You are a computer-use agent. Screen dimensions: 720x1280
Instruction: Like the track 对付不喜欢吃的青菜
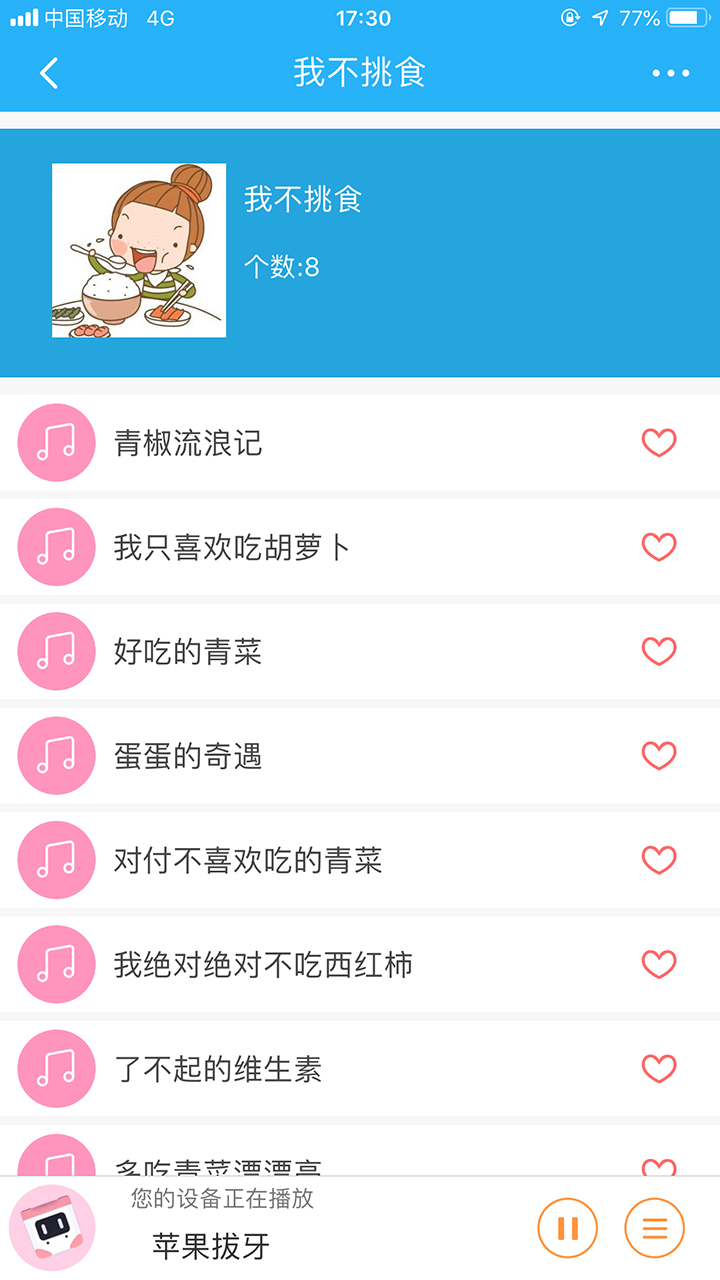coord(659,860)
